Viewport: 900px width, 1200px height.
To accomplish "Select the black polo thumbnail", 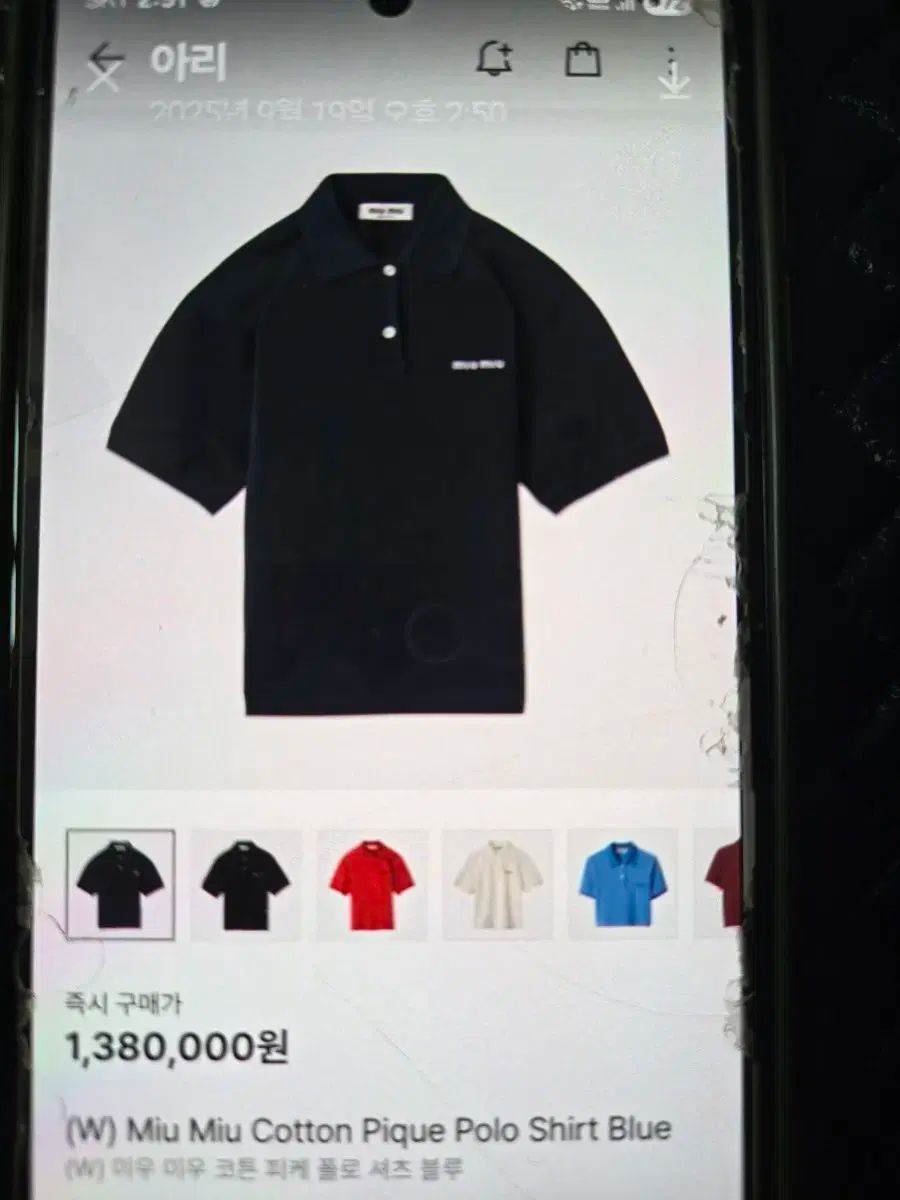I will coord(245,884).
